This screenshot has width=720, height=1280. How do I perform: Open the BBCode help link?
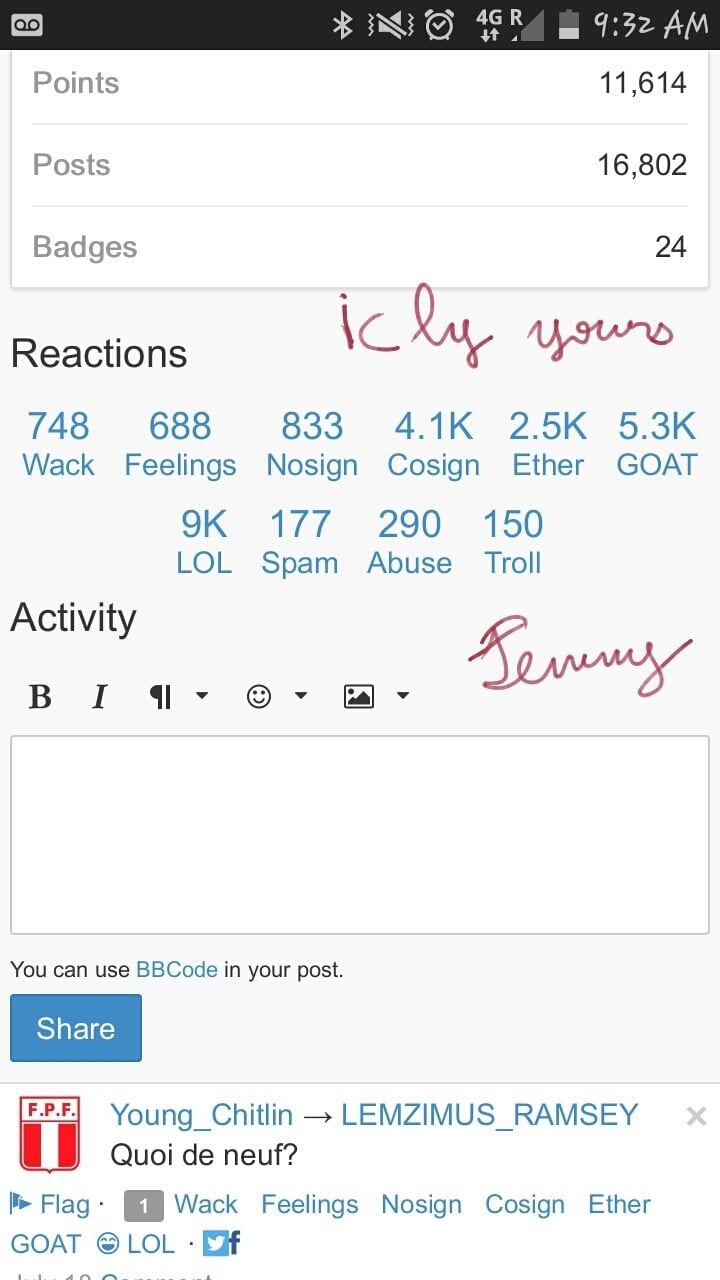(177, 969)
